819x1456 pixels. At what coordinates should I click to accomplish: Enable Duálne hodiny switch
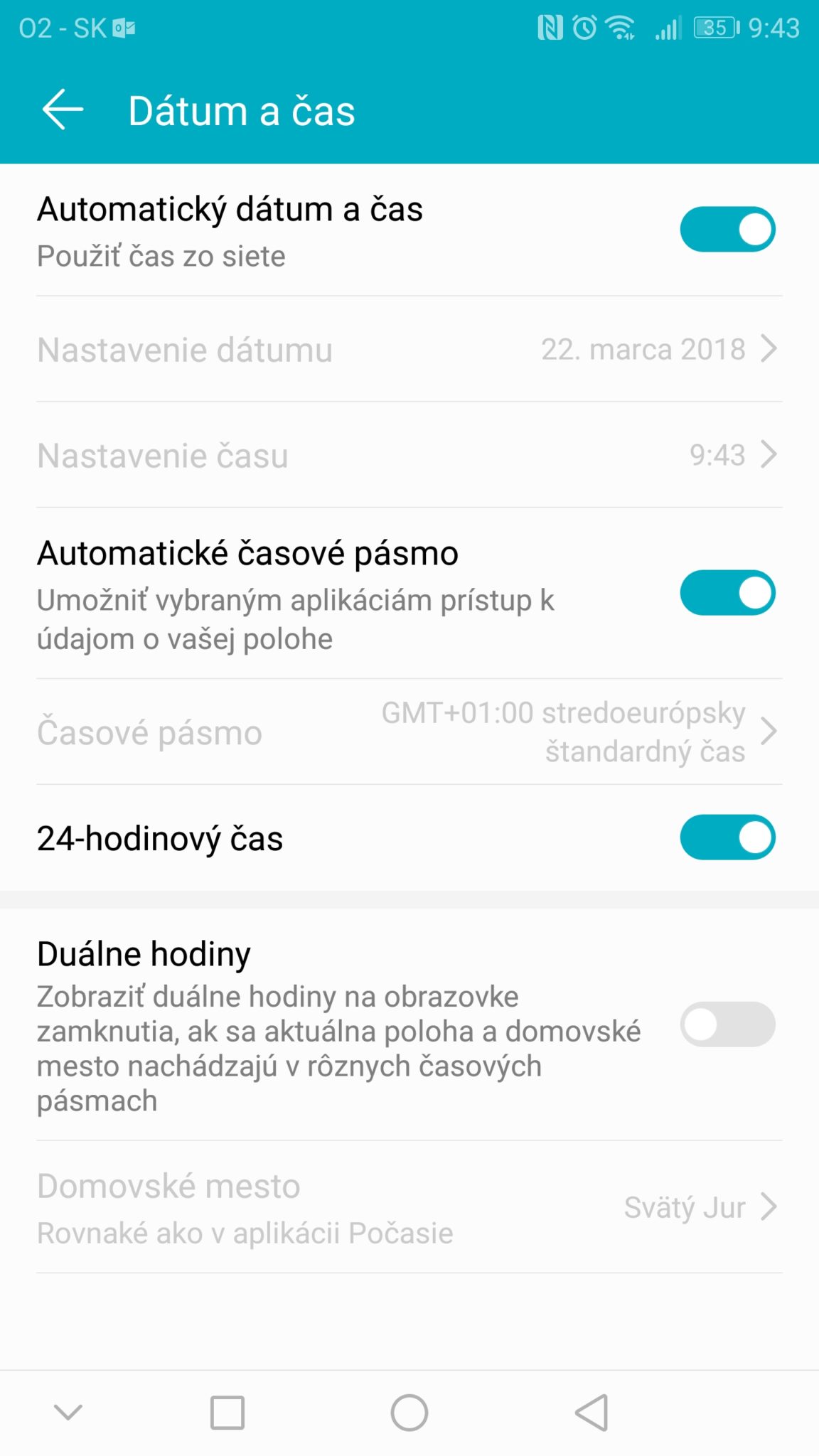click(727, 1024)
